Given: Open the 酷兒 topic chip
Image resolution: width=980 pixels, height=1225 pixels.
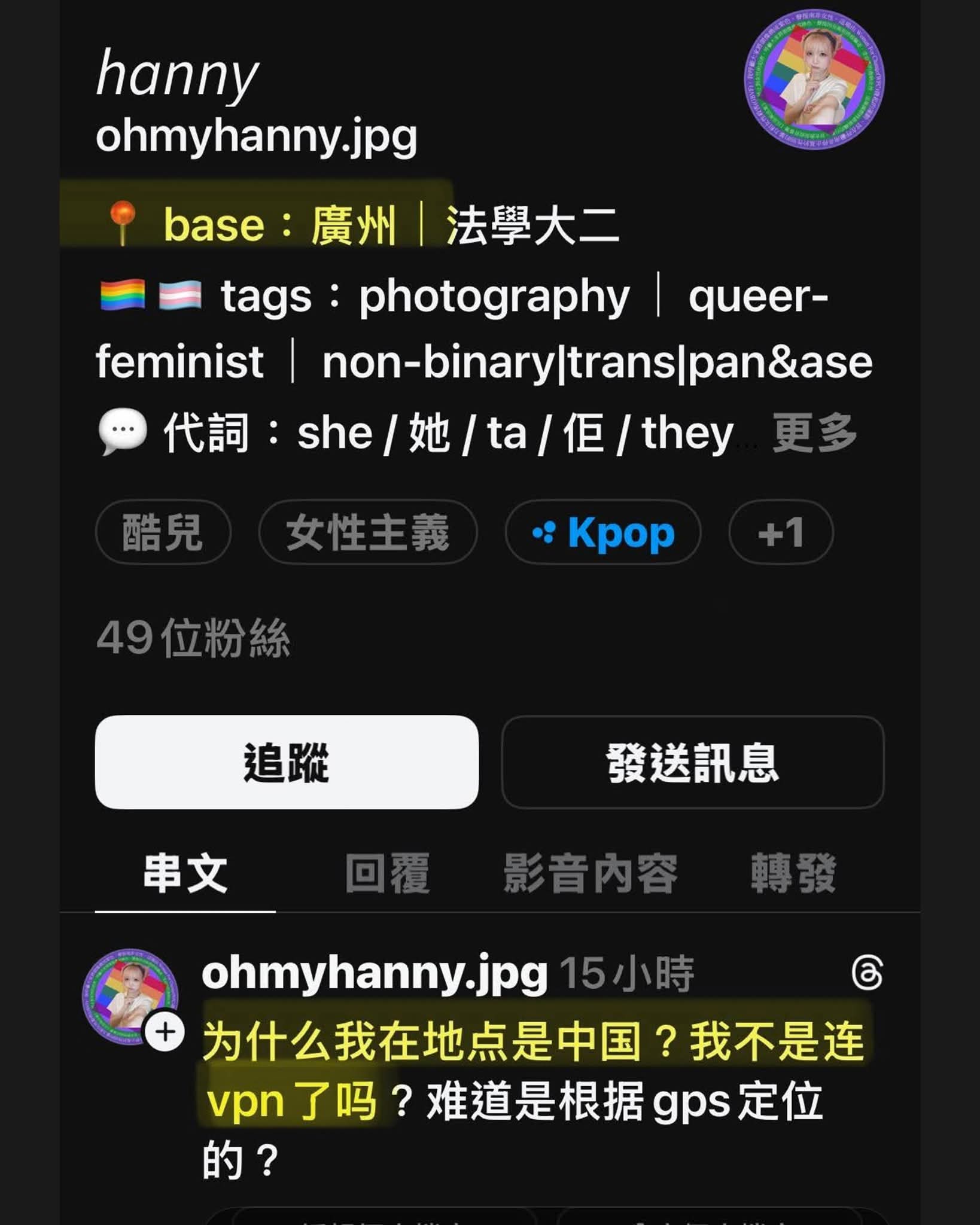Looking at the screenshot, I should pos(163,532).
